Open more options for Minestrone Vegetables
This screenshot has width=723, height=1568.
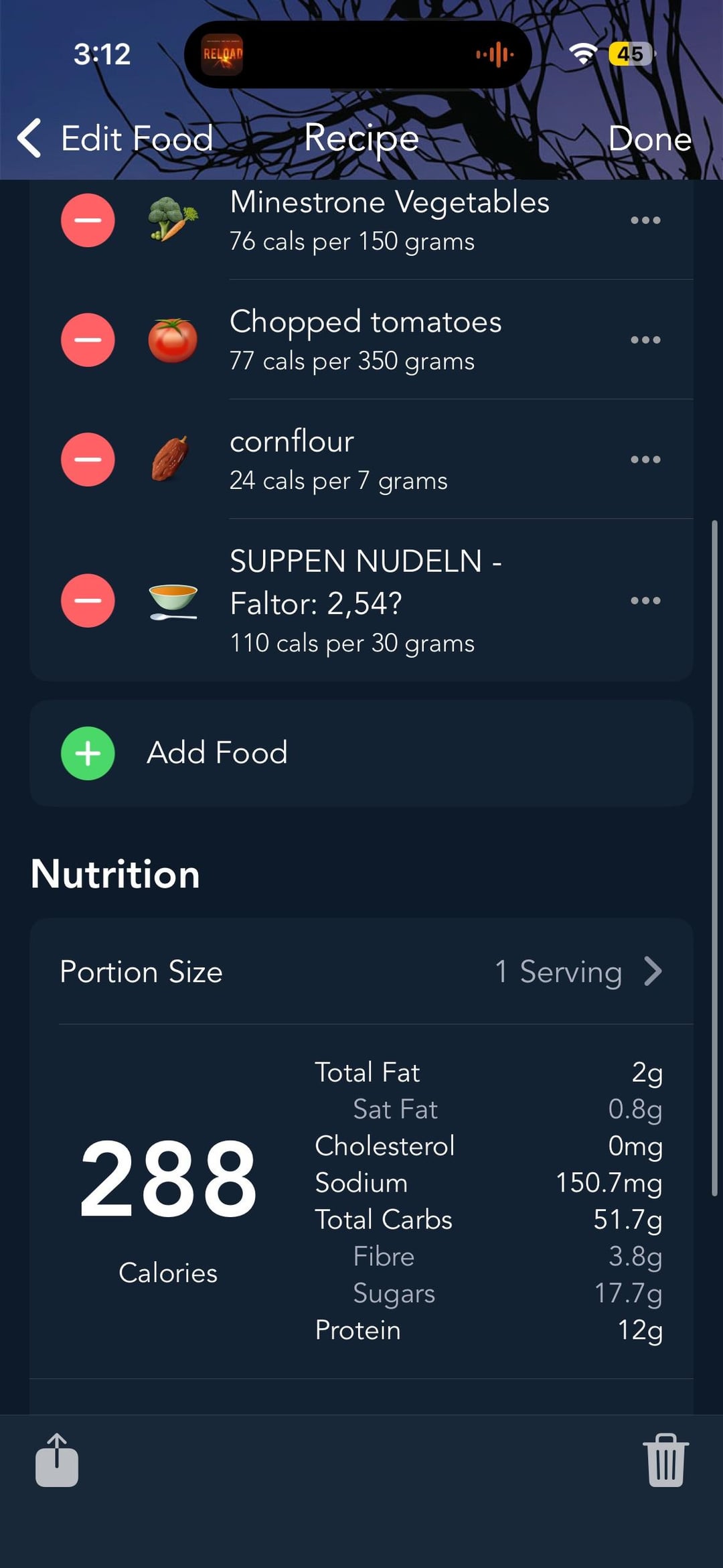[x=645, y=220]
